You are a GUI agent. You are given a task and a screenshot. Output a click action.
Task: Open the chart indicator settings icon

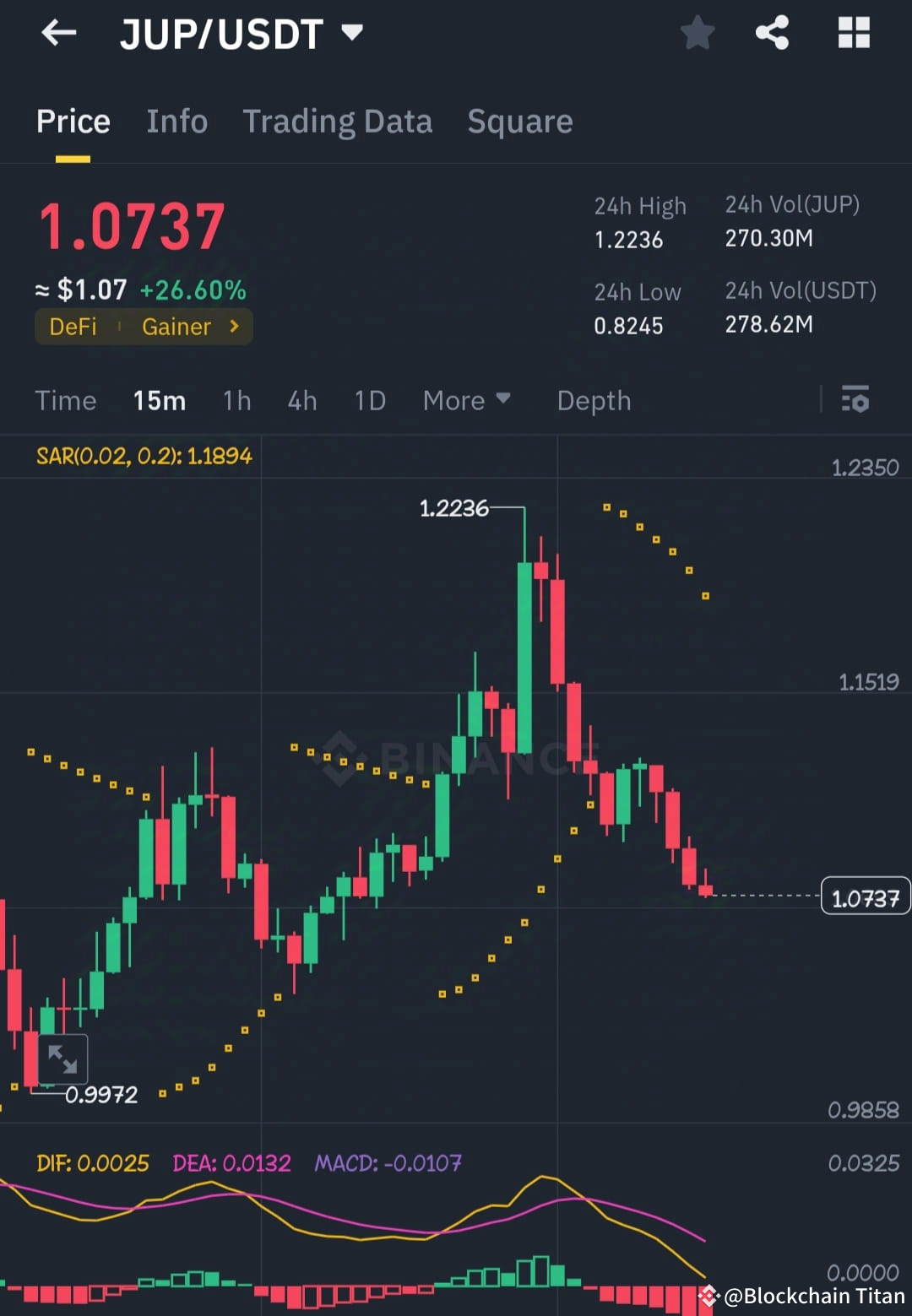pyautogui.click(x=855, y=398)
